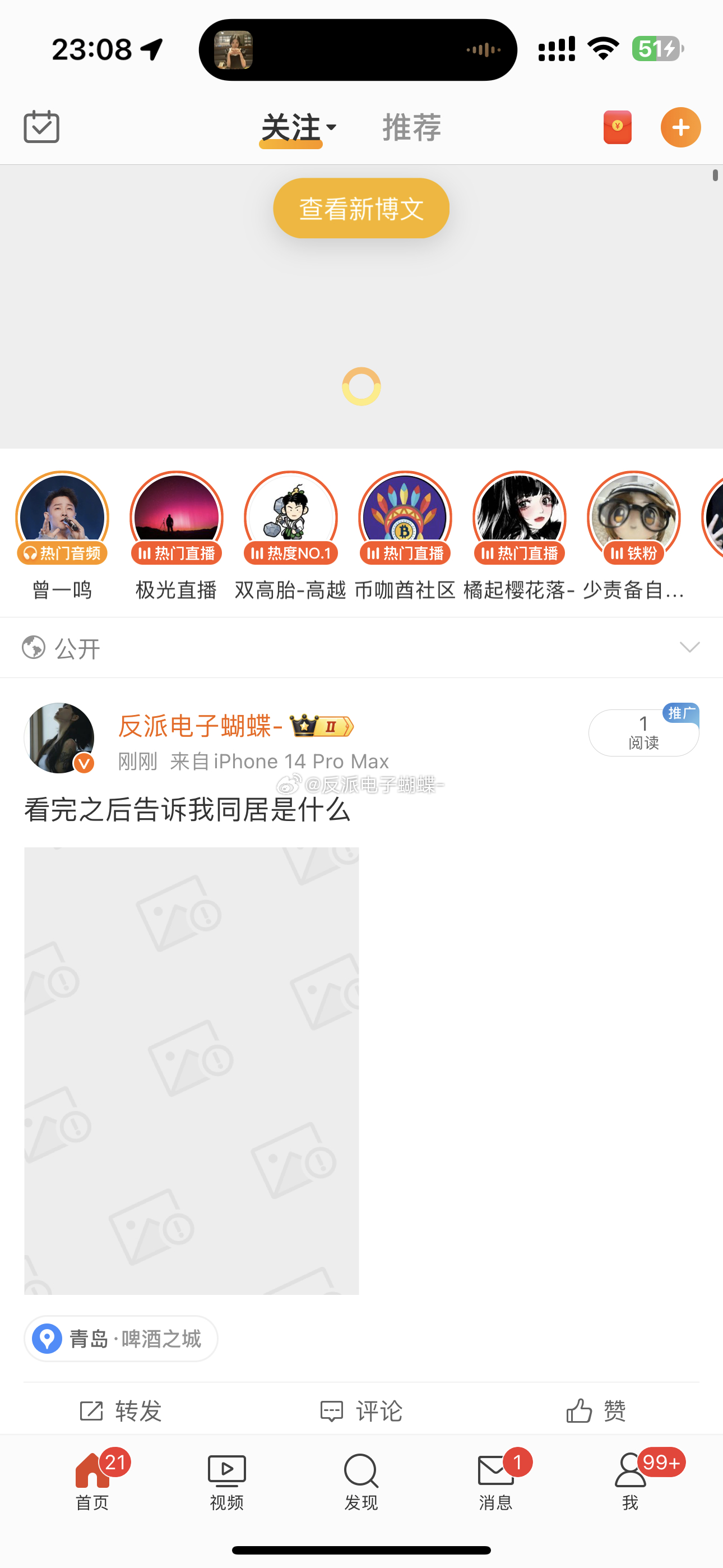This screenshot has height=1568, width=723.
Task: Comment on the post via 评论
Action: tap(361, 1410)
